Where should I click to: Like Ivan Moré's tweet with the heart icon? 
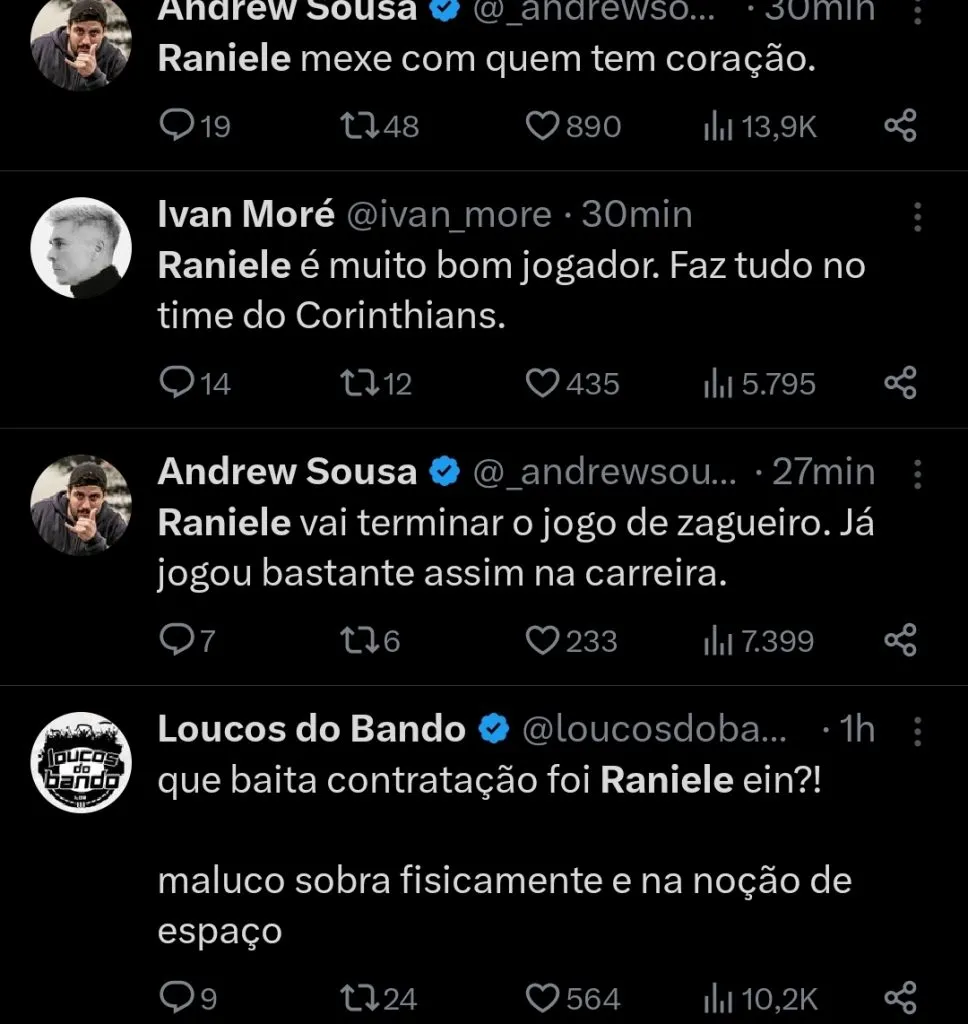(x=541, y=382)
